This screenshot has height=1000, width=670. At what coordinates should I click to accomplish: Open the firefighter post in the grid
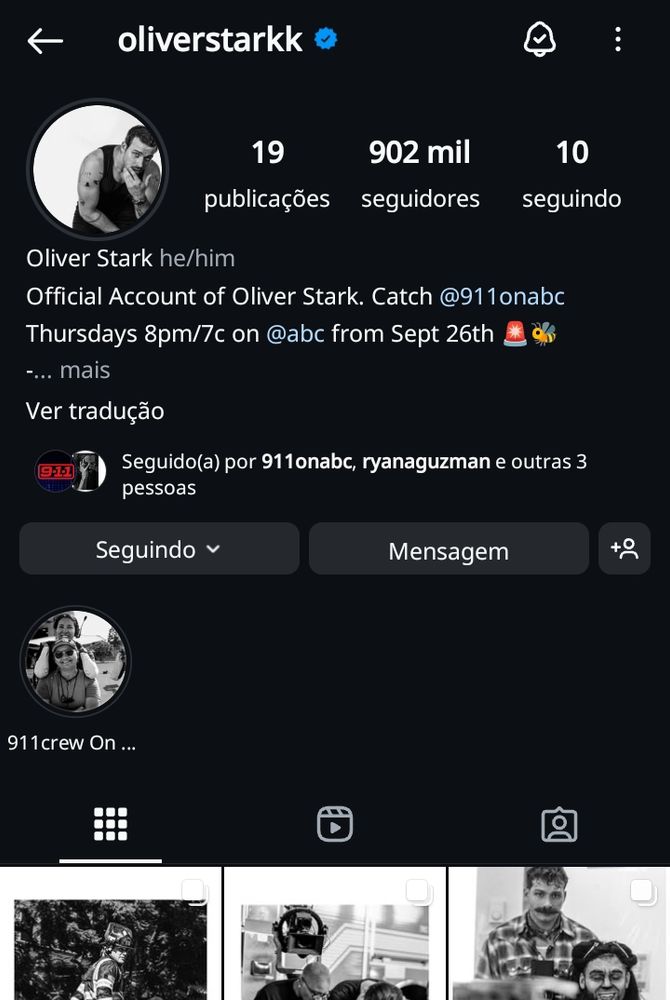[110, 940]
